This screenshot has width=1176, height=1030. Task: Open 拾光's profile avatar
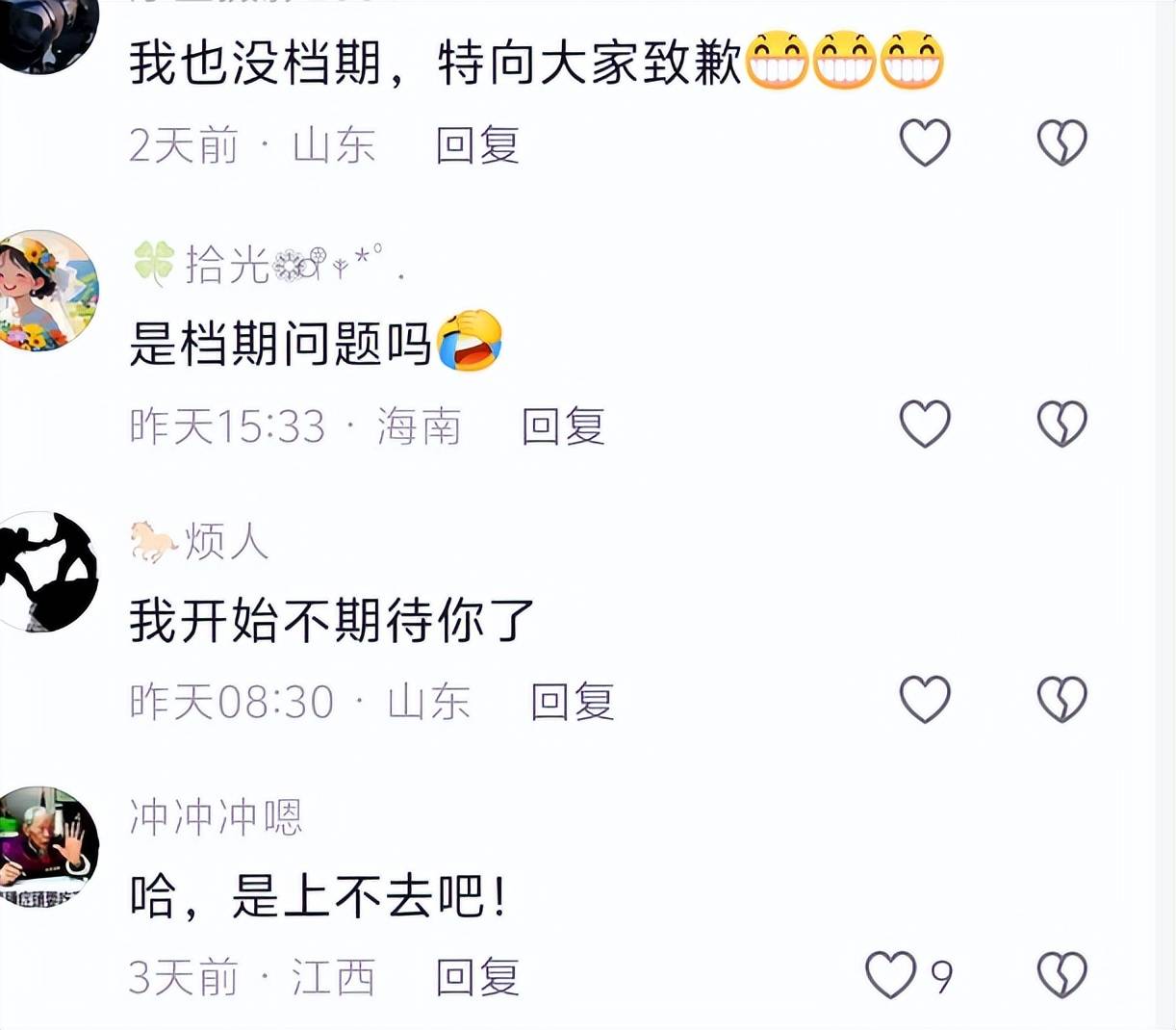tap(48, 290)
